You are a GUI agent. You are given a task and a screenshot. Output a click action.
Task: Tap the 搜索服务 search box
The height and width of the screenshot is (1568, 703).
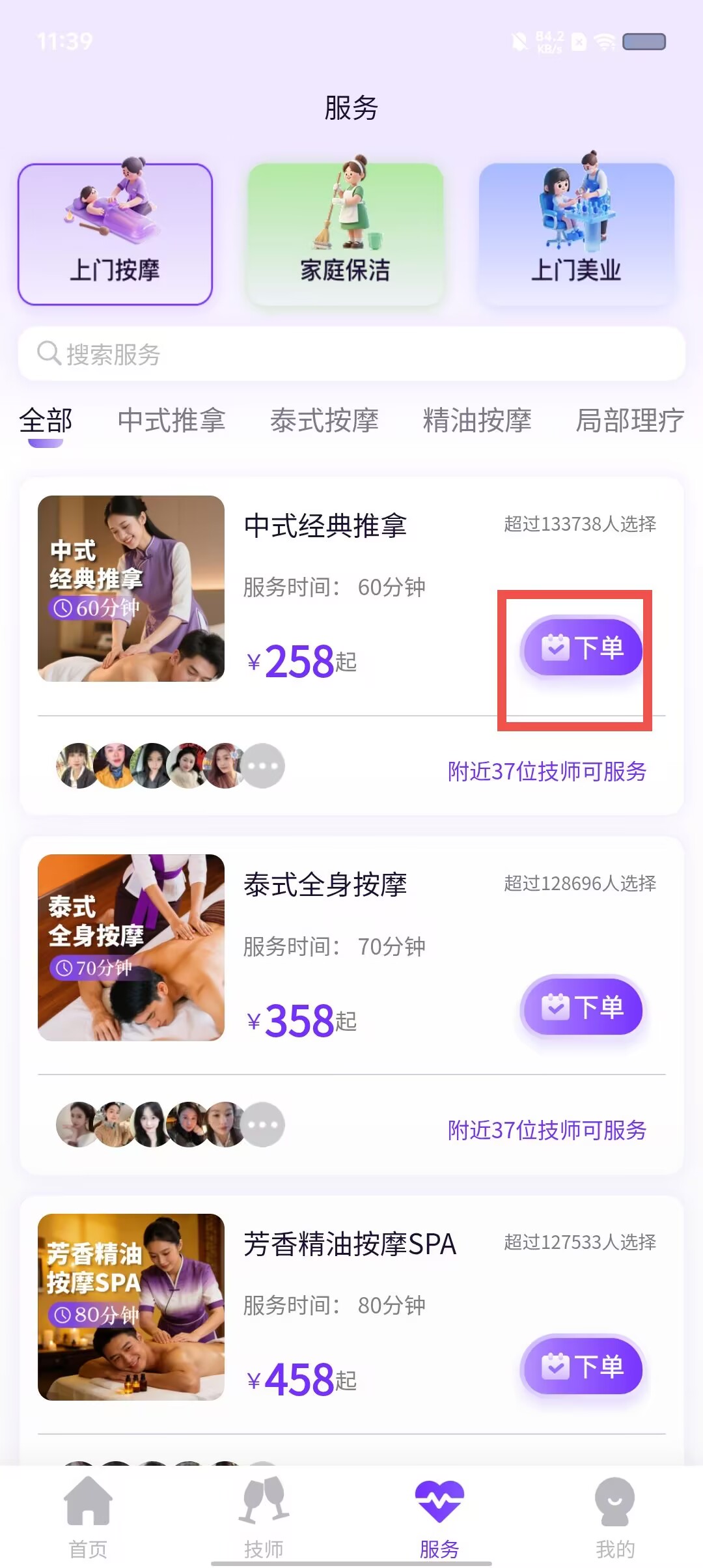[x=351, y=354]
